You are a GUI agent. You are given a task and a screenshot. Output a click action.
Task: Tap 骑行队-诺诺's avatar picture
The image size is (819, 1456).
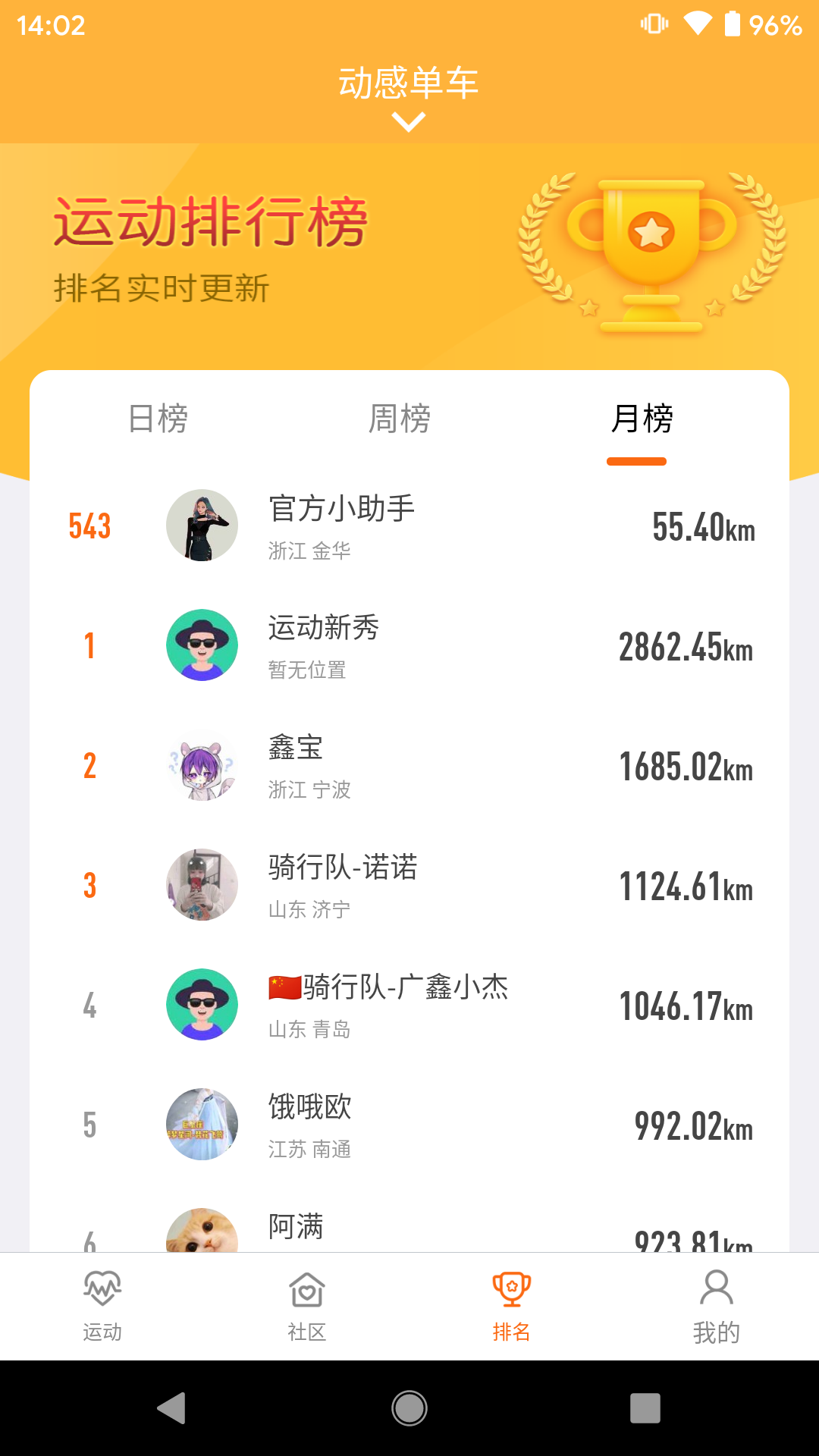point(200,883)
